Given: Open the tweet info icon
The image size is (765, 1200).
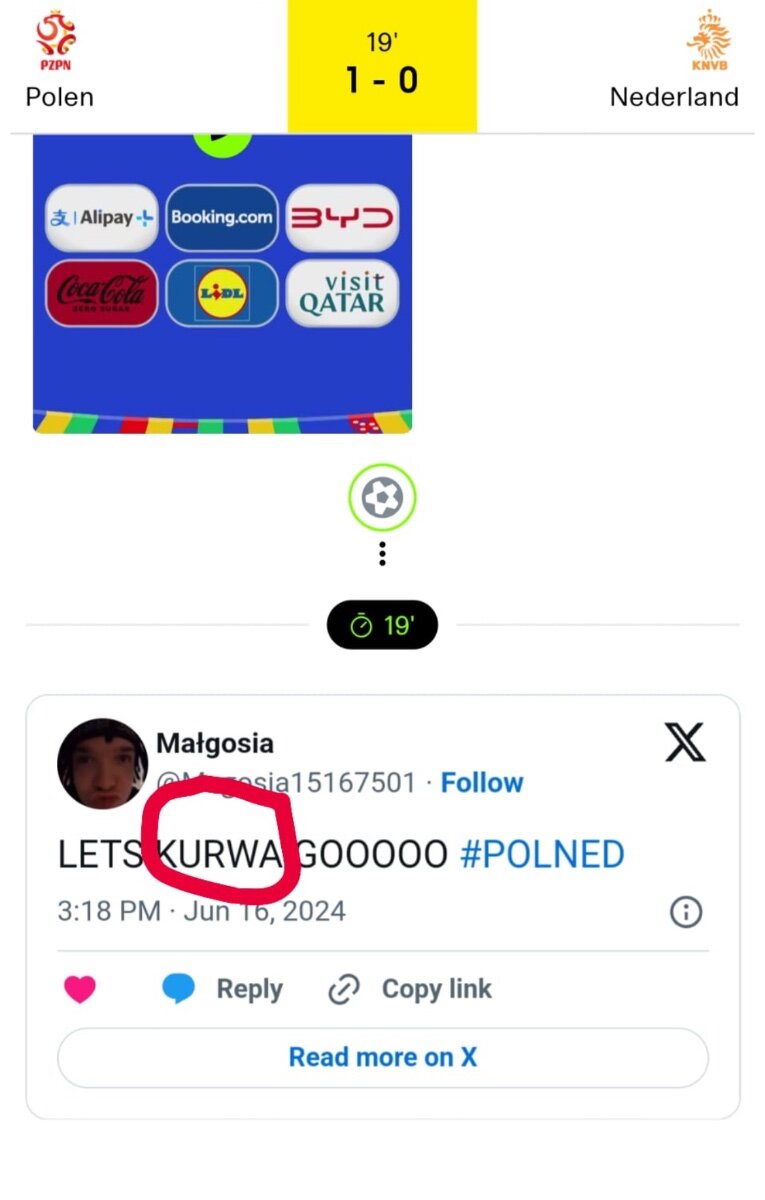Looking at the screenshot, I should coord(685,911).
